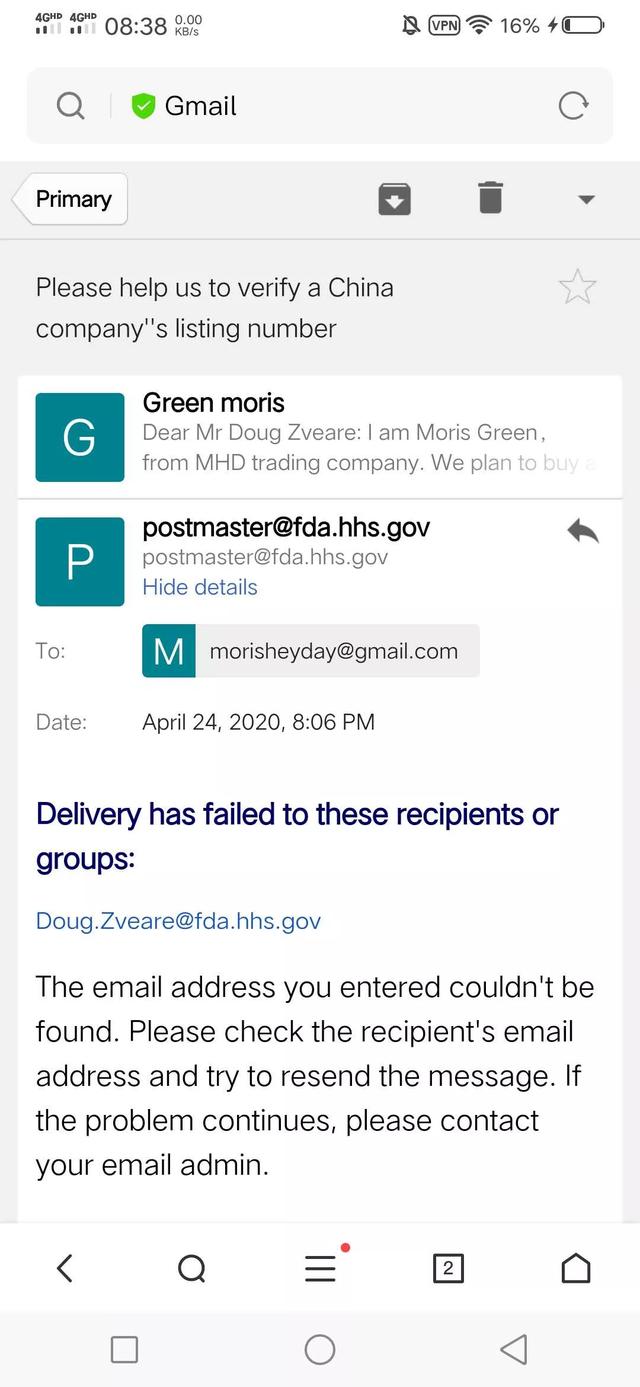Reply to postmaster@fda.hhs.gov message
Screen dimensions: 640x1387
(x=583, y=532)
